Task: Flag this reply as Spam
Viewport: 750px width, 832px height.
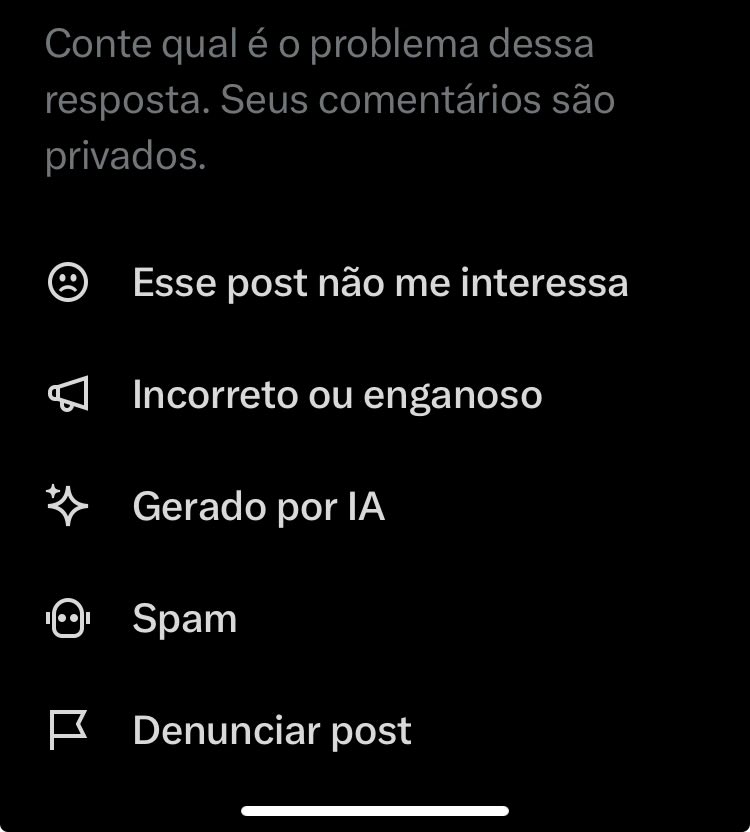Action: (184, 619)
